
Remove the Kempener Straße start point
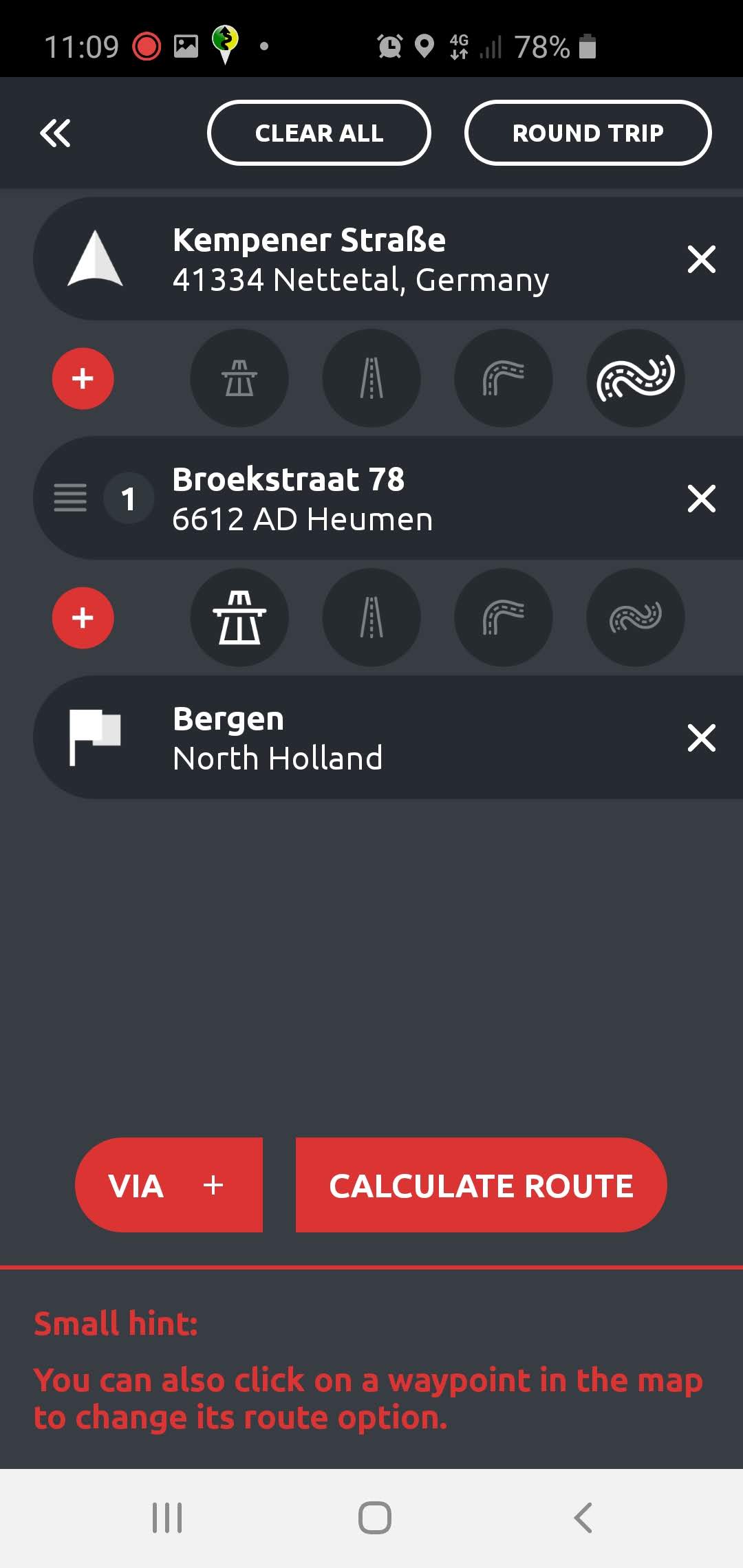click(x=701, y=259)
